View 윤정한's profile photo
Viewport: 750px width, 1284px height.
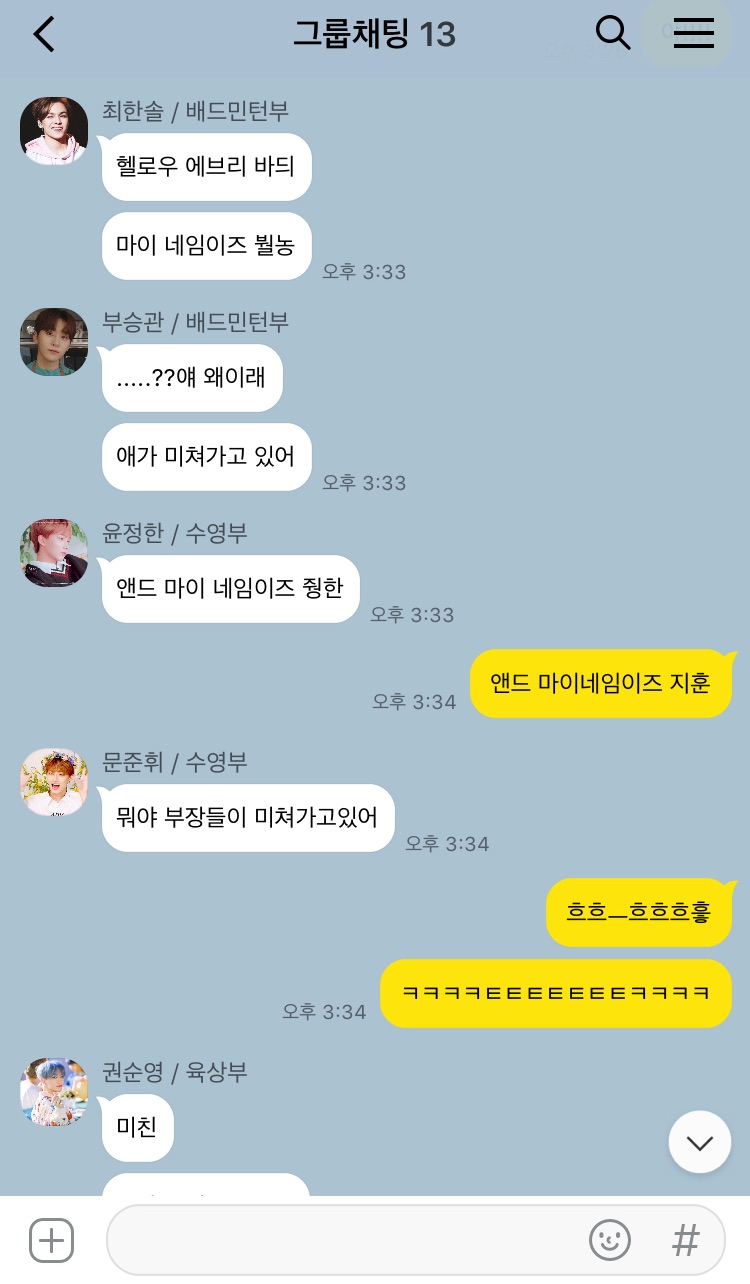click(x=54, y=553)
